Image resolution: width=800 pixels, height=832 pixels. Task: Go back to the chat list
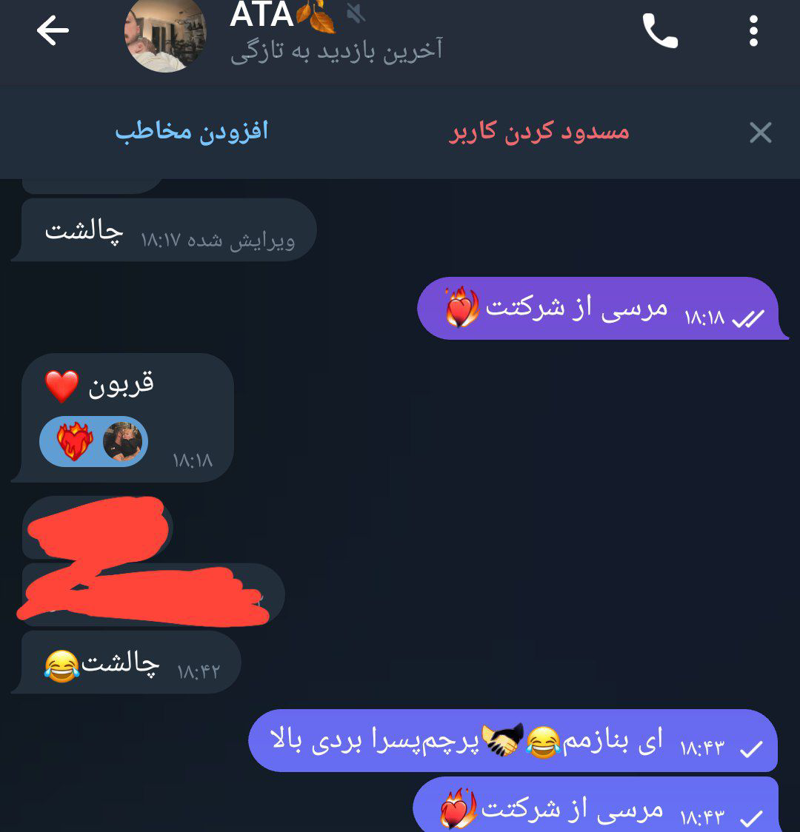(52, 31)
